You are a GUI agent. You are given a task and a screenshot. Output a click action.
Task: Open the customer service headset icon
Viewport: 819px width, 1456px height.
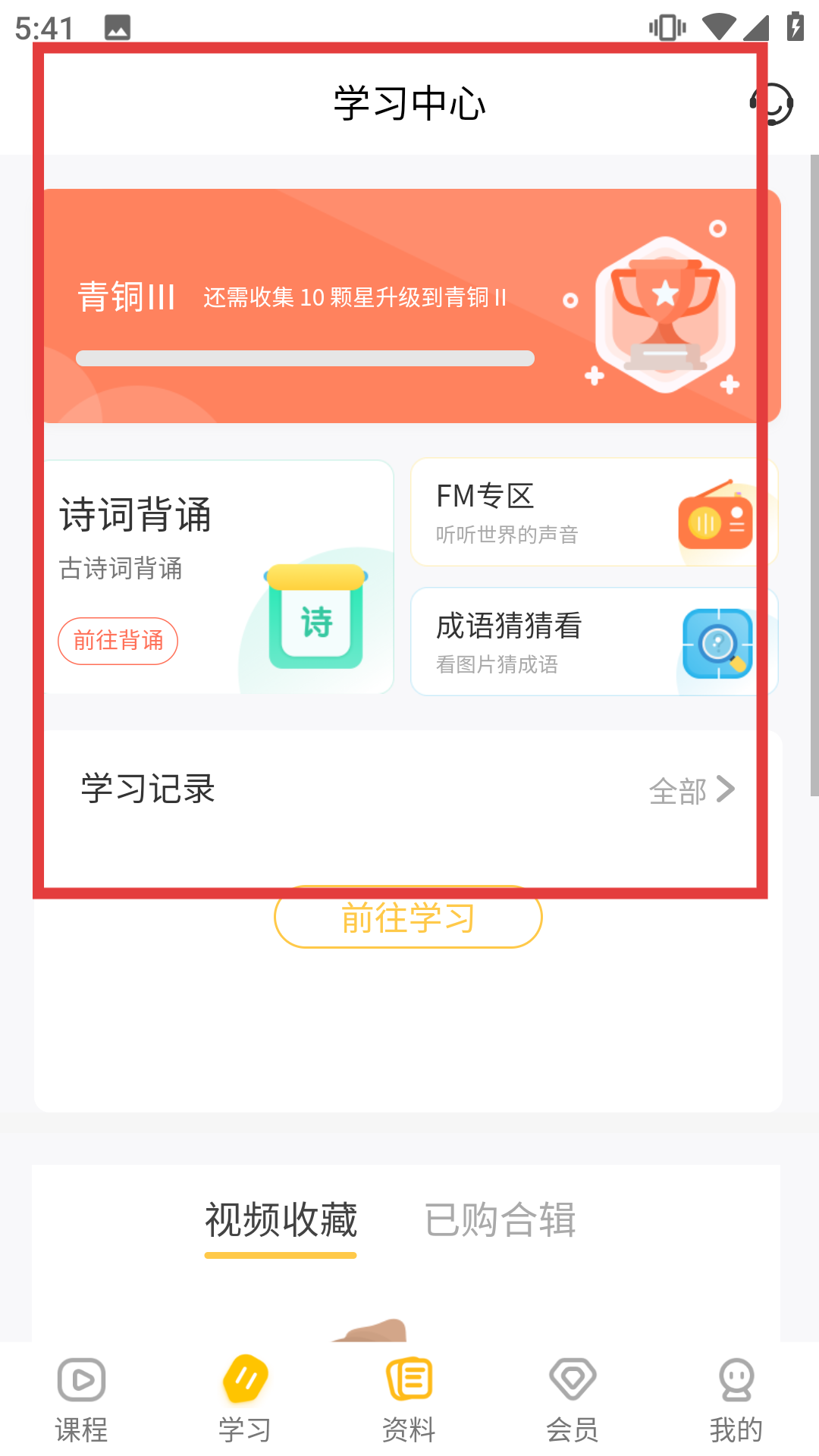coord(772,103)
